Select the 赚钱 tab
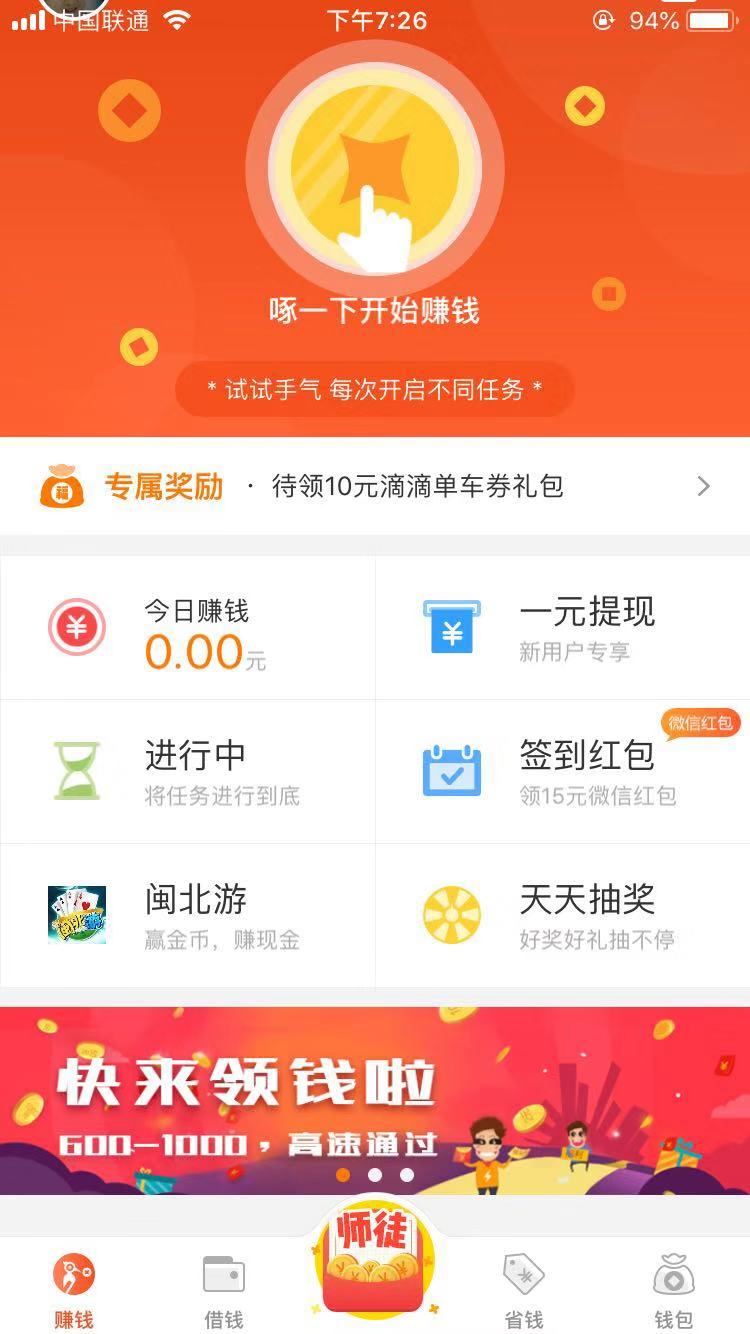This screenshot has height=1334, width=750. tap(74, 1291)
